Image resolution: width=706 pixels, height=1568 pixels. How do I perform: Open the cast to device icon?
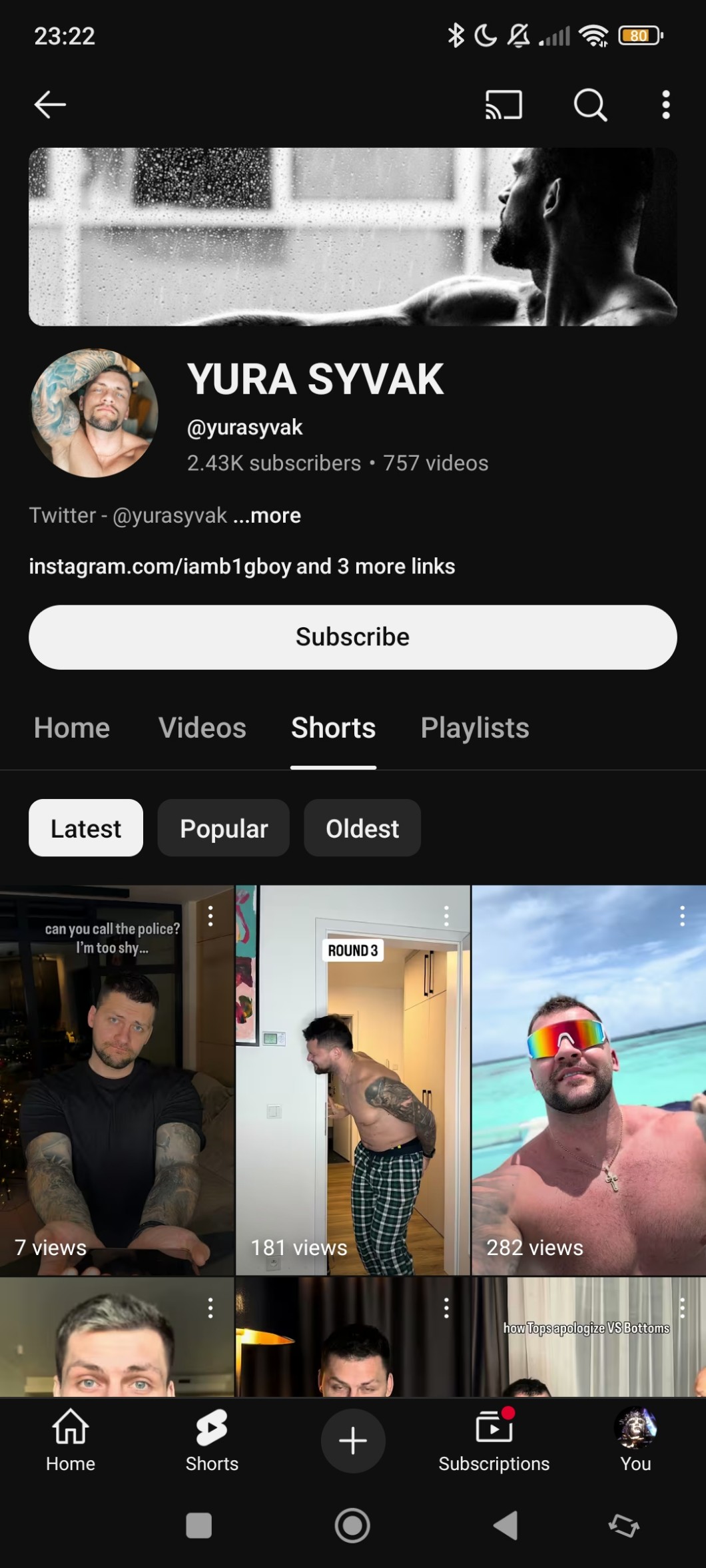[x=504, y=105]
